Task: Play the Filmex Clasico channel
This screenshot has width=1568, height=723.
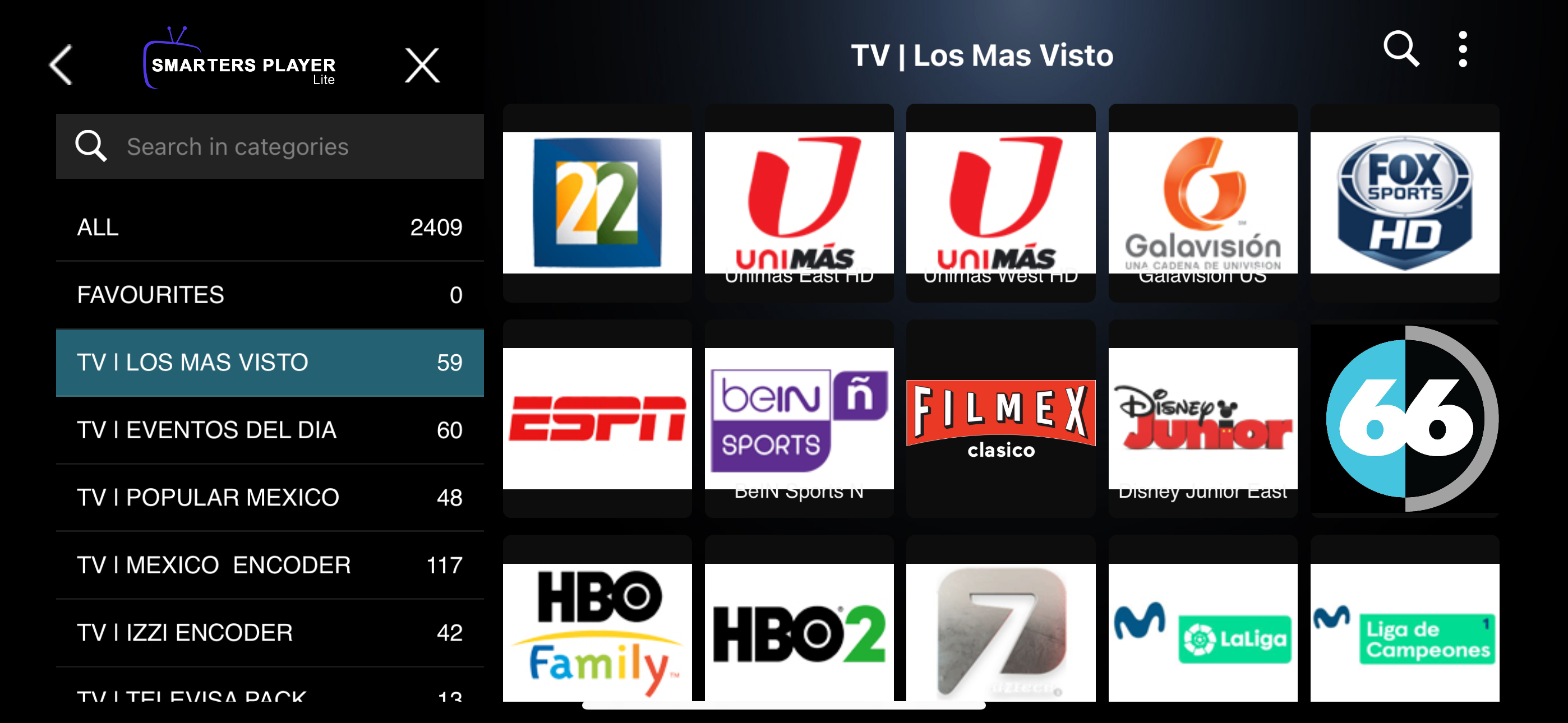Action: 1000,419
